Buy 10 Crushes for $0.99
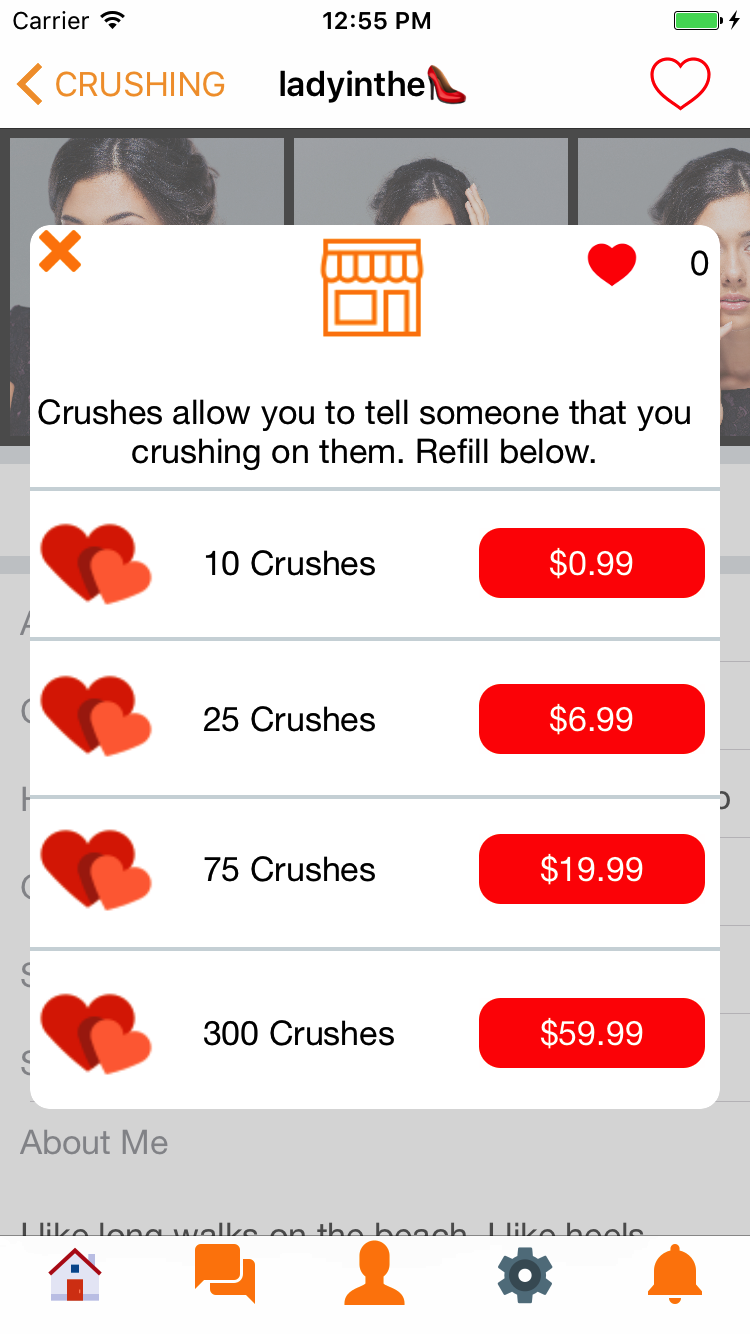The image size is (750, 1334). [x=592, y=563]
